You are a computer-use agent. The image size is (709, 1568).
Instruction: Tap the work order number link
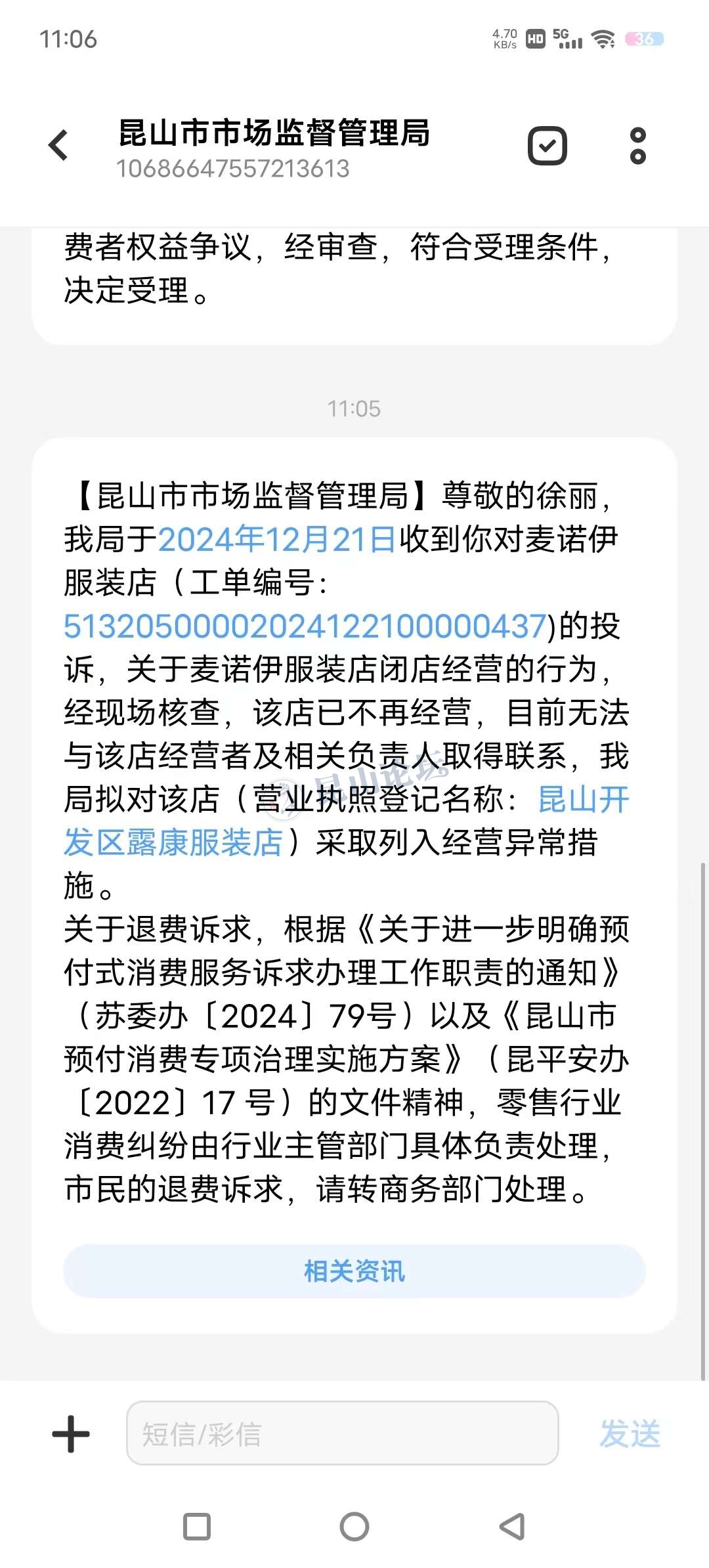point(305,626)
